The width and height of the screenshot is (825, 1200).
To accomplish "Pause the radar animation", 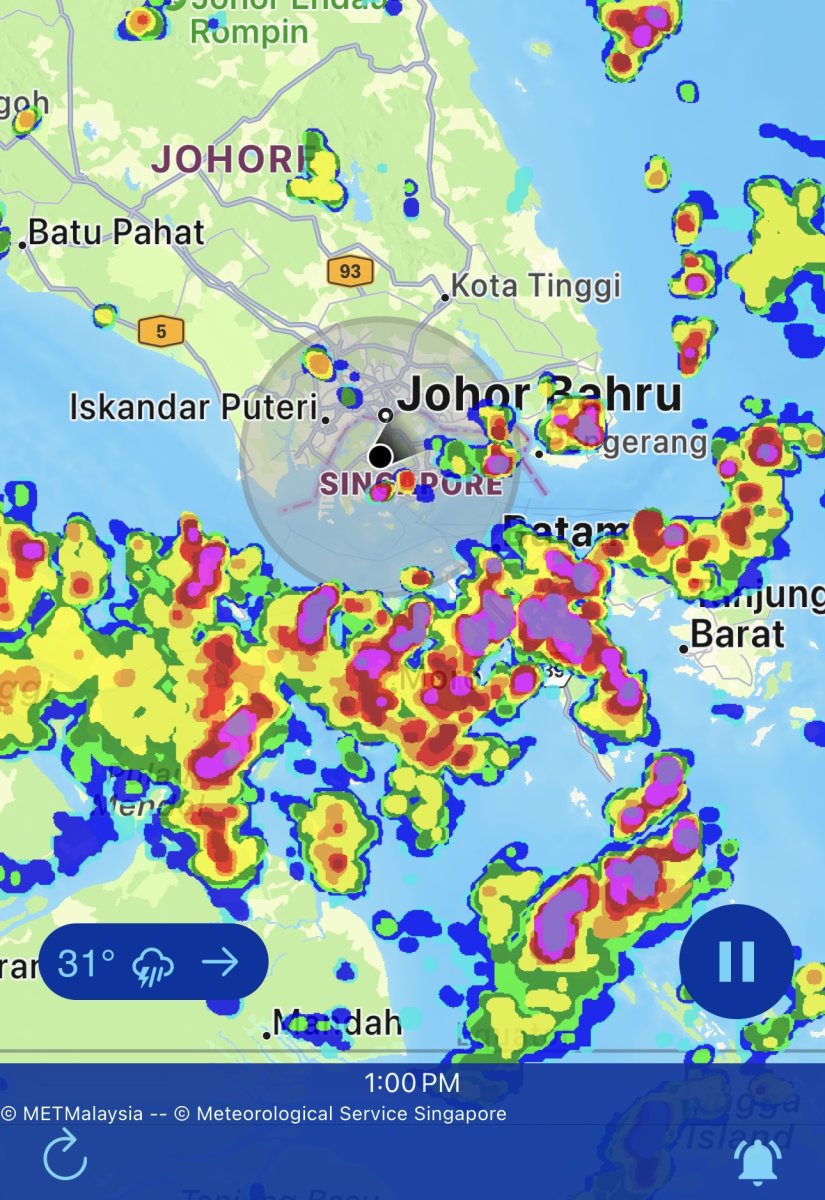I will click(x=736, y=961).
